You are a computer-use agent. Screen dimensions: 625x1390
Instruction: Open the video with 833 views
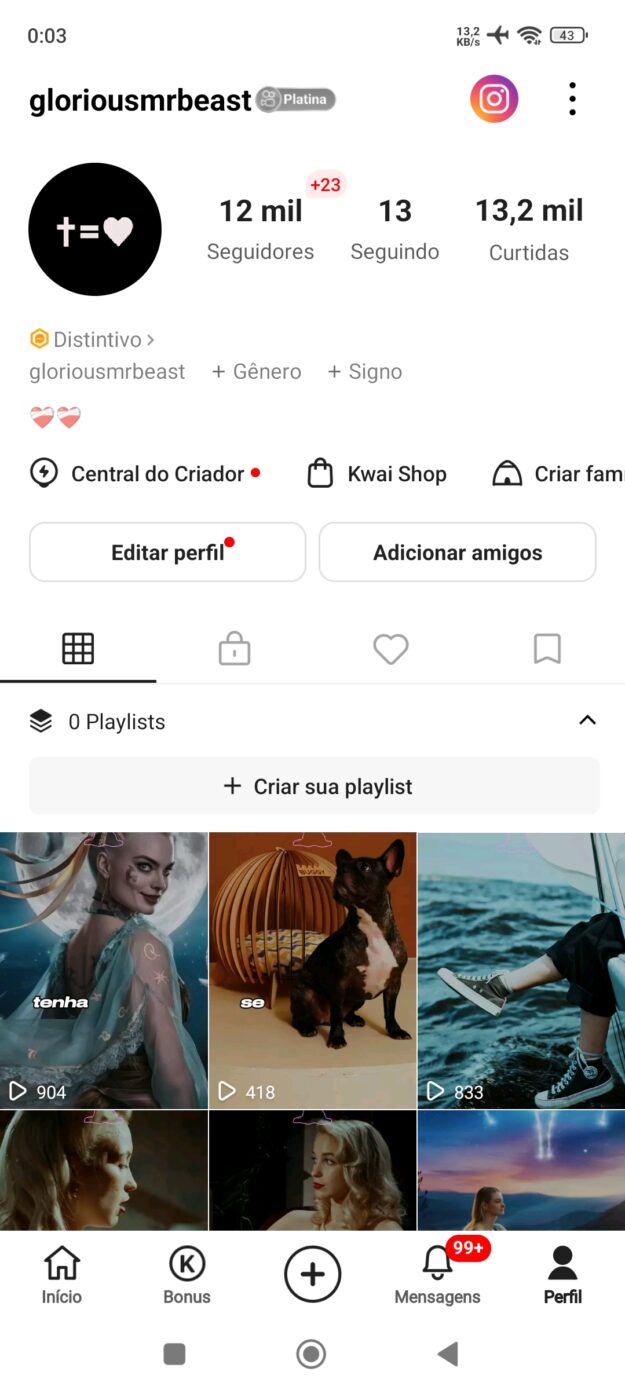click(521, 970)
